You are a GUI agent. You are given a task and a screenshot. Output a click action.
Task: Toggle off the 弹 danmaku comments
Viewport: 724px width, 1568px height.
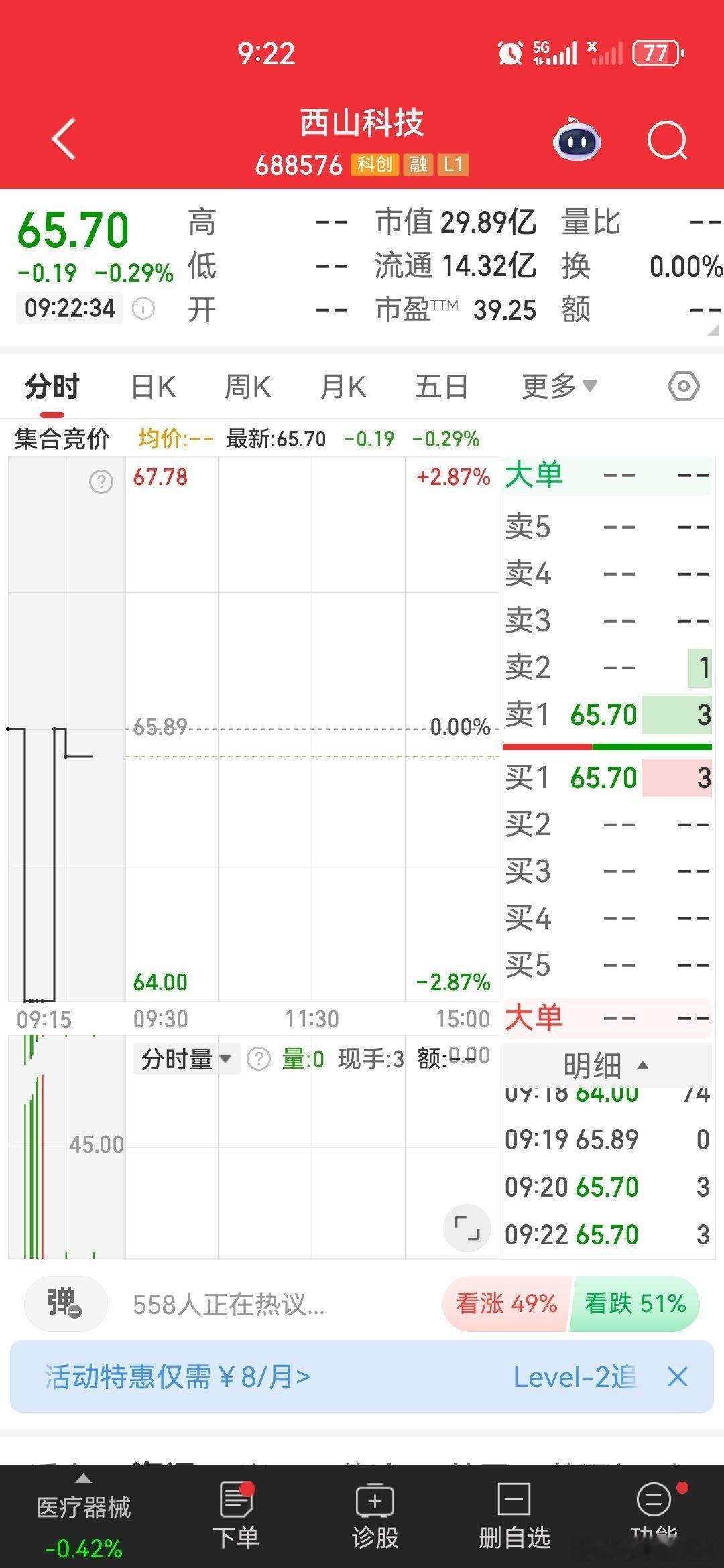(64, 1303)
